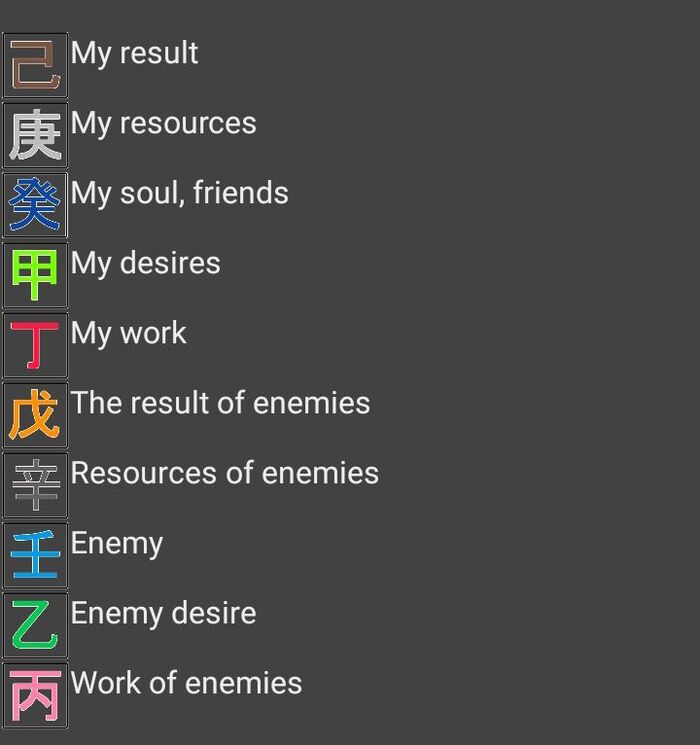Select the 庚 tile for My resources
Screen dimensions: 700x745
point(35,136)
